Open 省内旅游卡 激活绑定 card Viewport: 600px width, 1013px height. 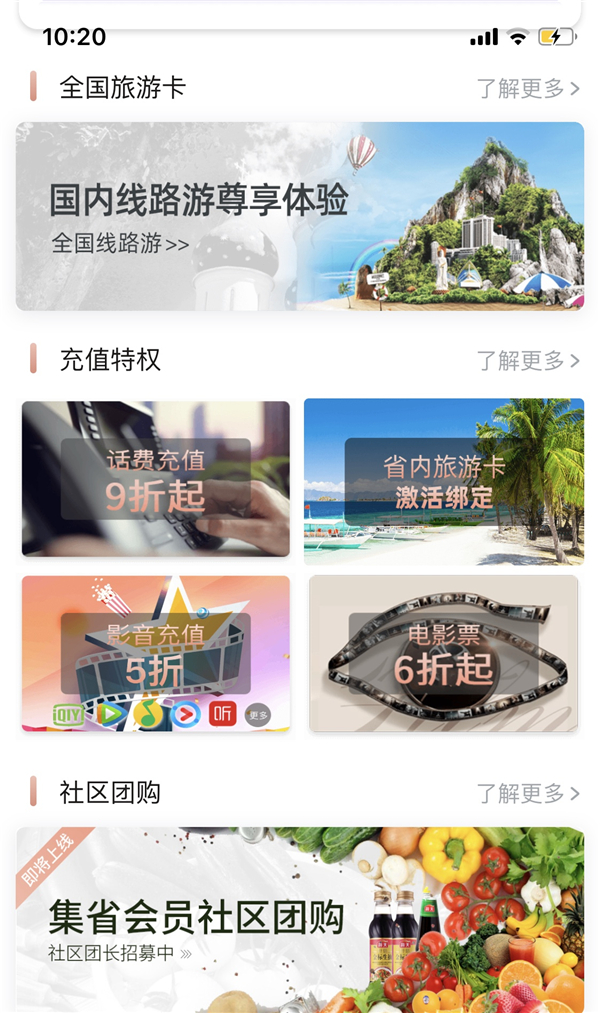click(x=443, y=481)
